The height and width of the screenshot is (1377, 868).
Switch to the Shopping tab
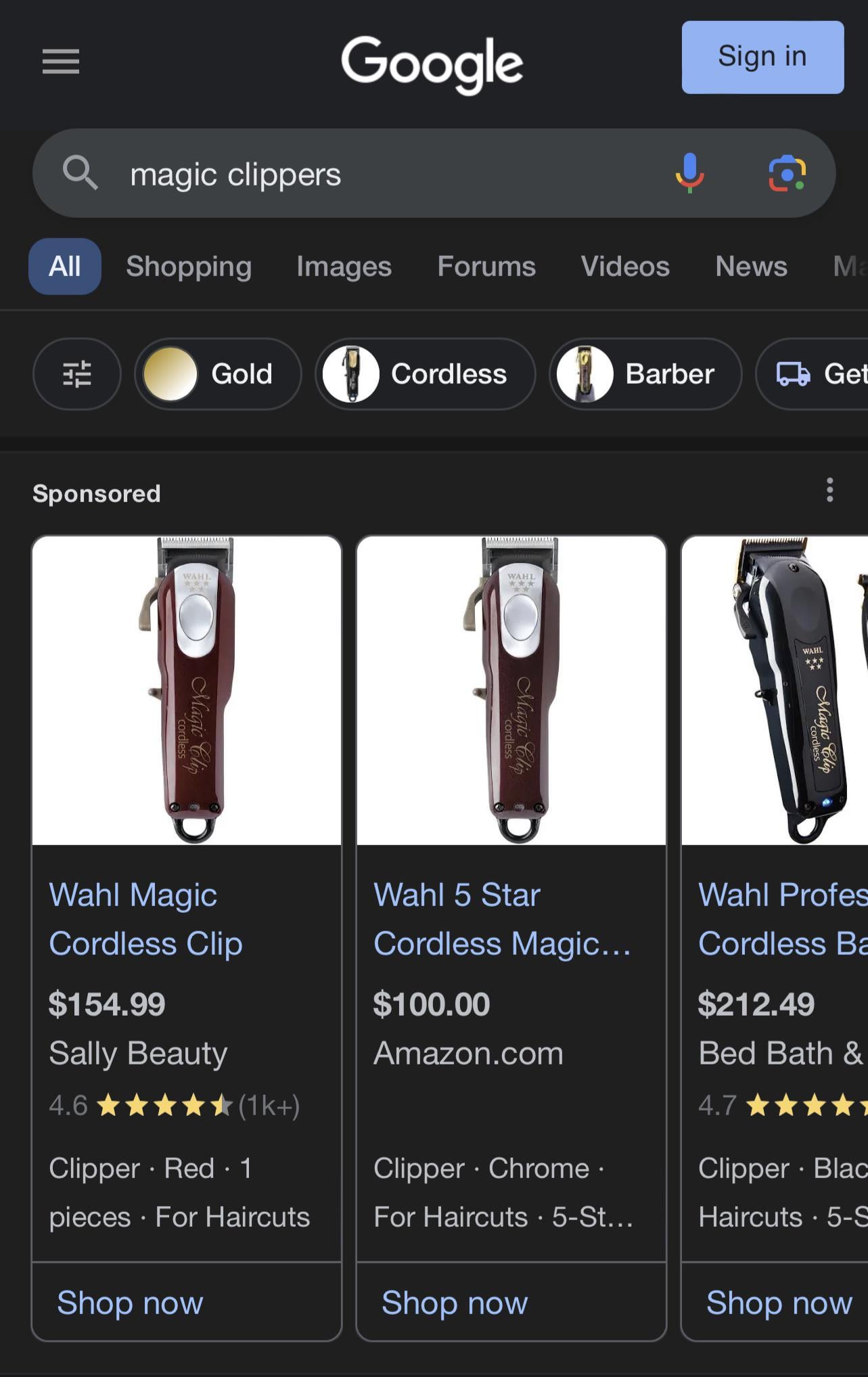coord(189,266)
